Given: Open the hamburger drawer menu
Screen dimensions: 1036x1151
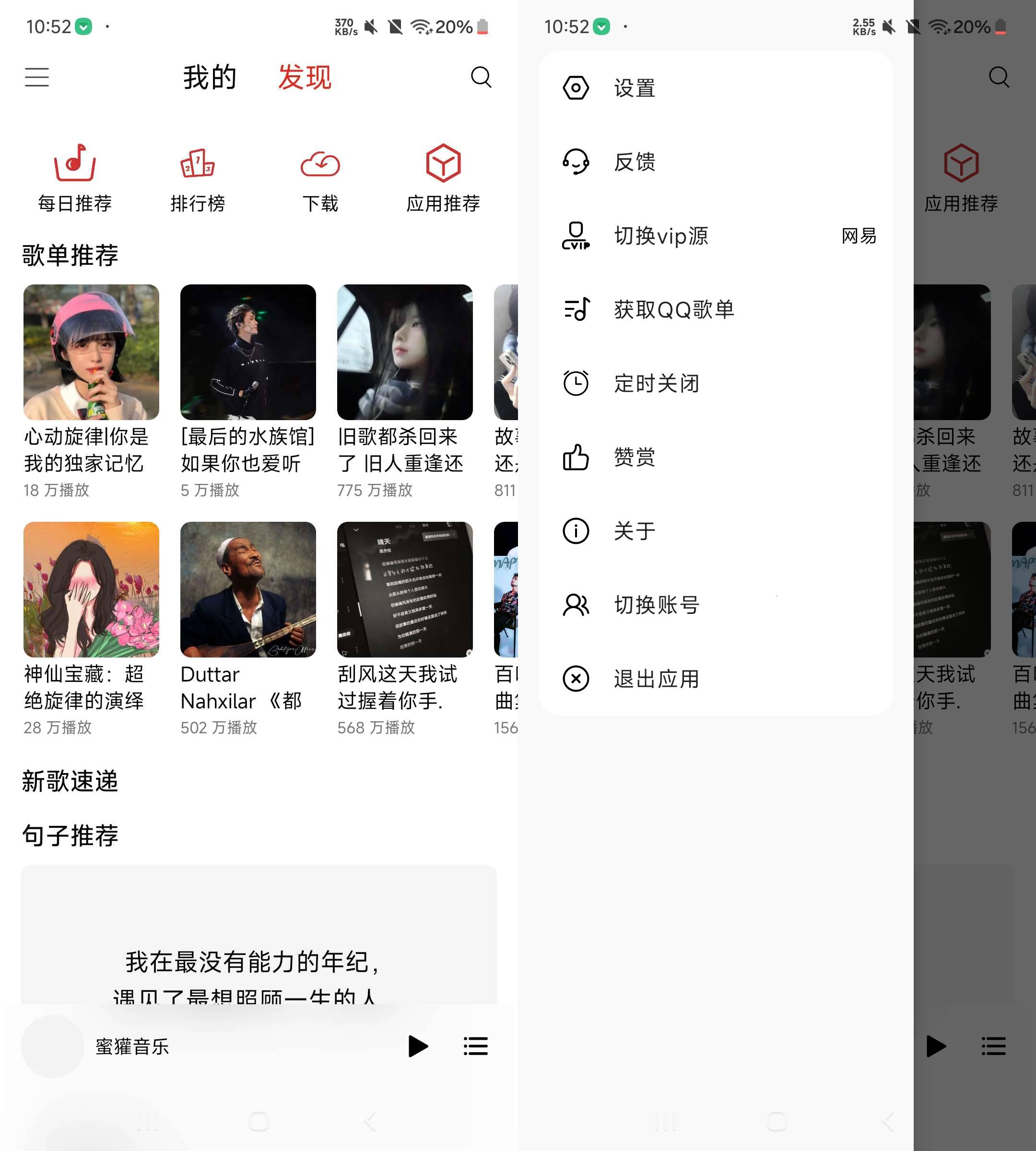Looking at the screenshot, I should [x=37, y=77].
